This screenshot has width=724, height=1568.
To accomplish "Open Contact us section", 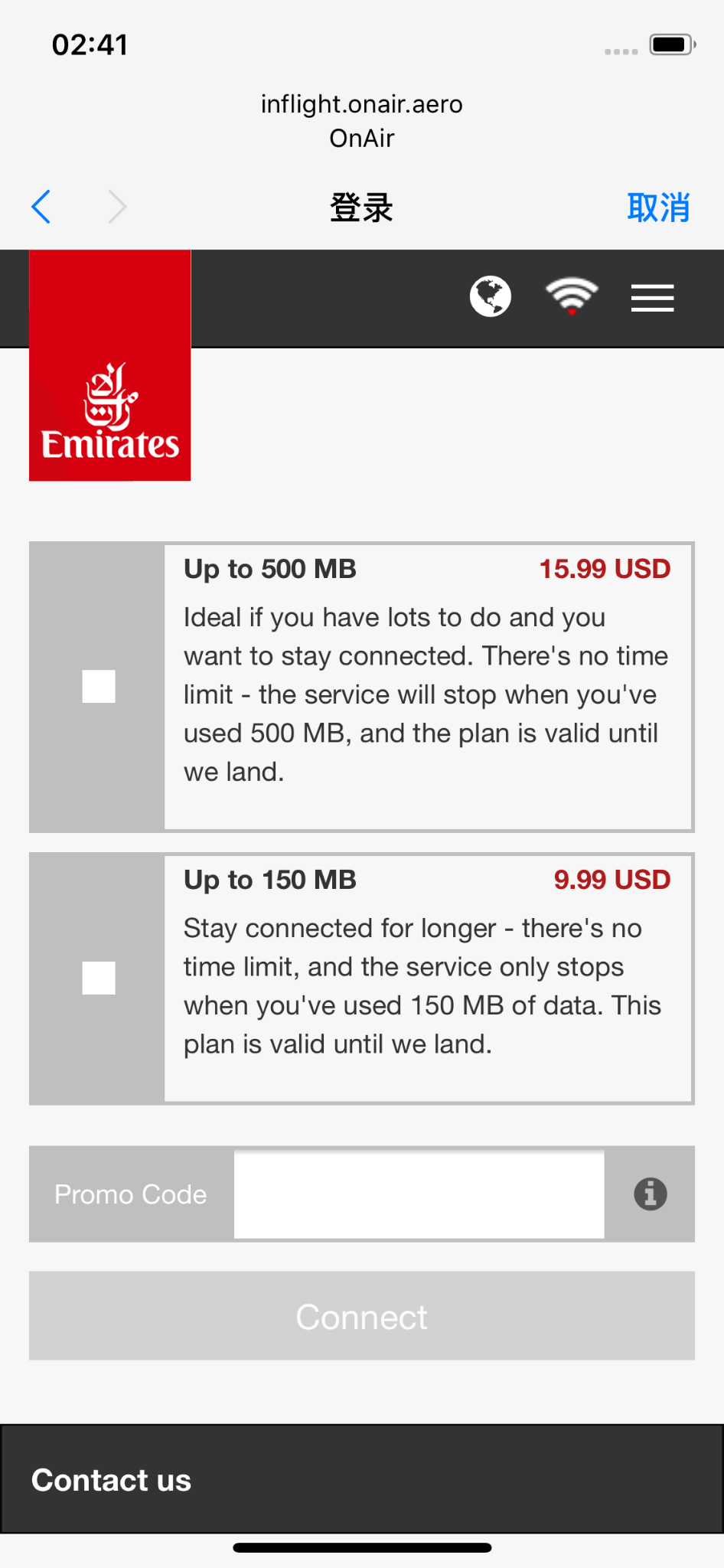I will [112, 1480].
